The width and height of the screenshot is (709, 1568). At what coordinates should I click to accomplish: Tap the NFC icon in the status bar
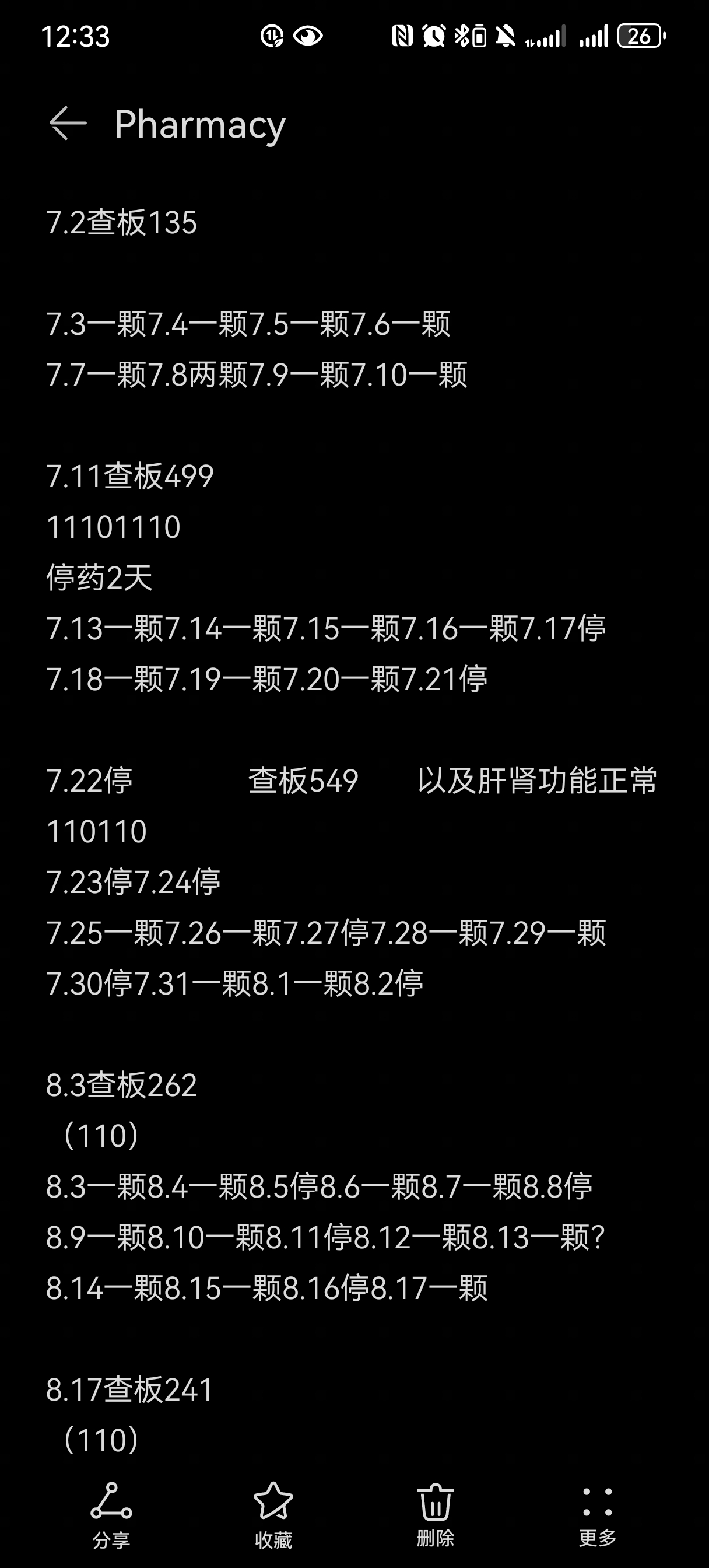click(x=402, y=37)
